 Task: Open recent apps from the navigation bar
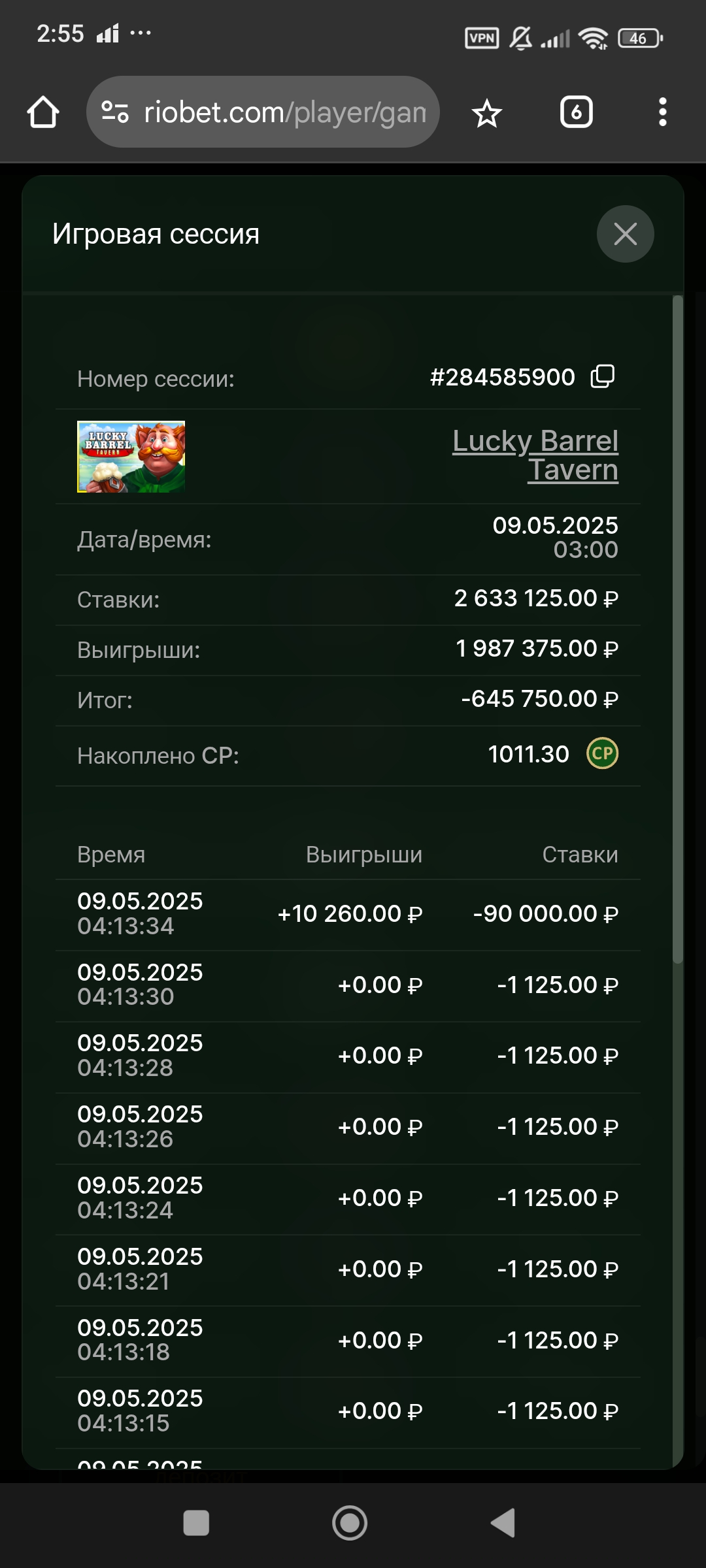(x=196, y=1523)
